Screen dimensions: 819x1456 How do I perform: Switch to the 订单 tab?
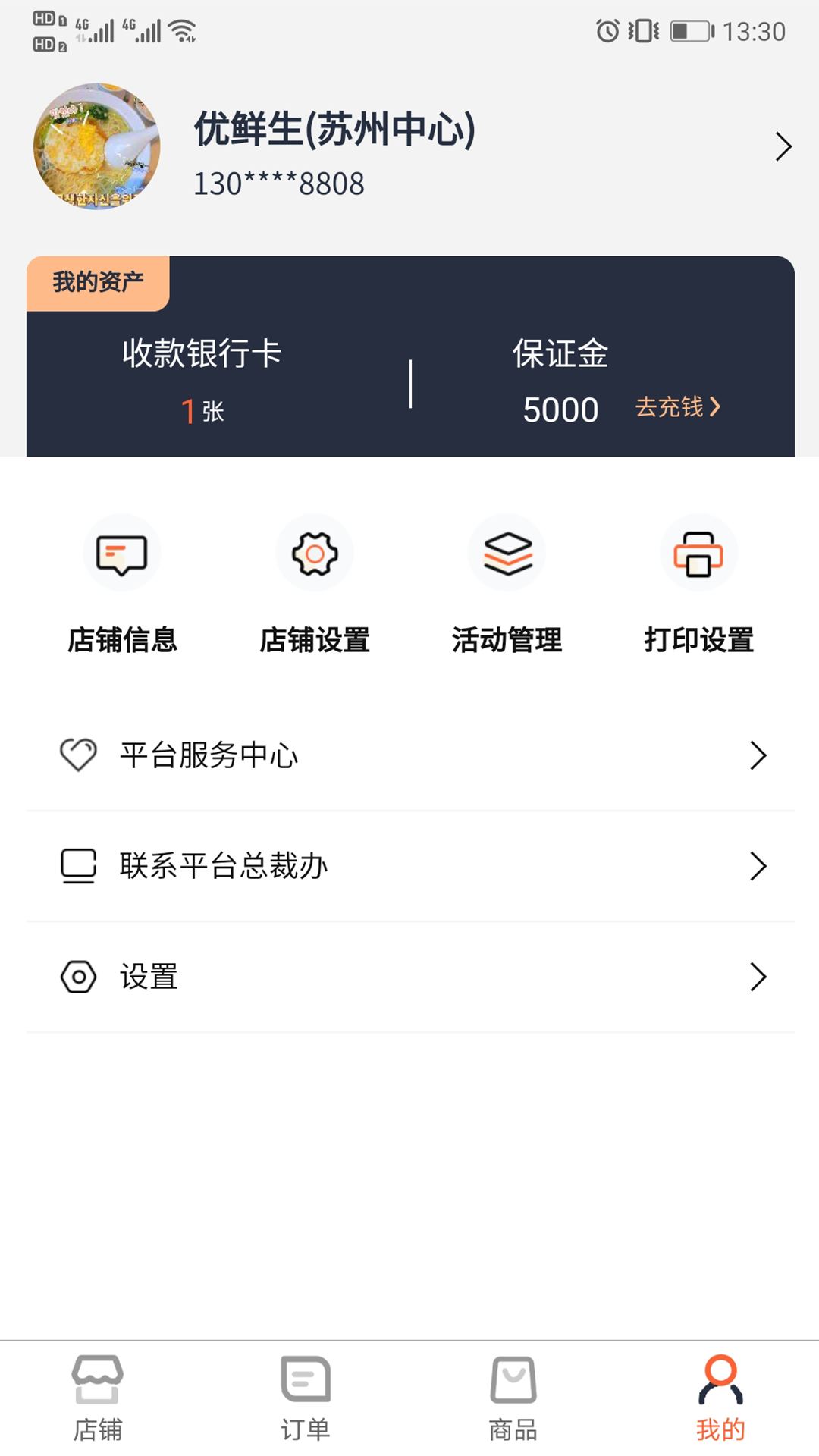tap(306, 1397)
